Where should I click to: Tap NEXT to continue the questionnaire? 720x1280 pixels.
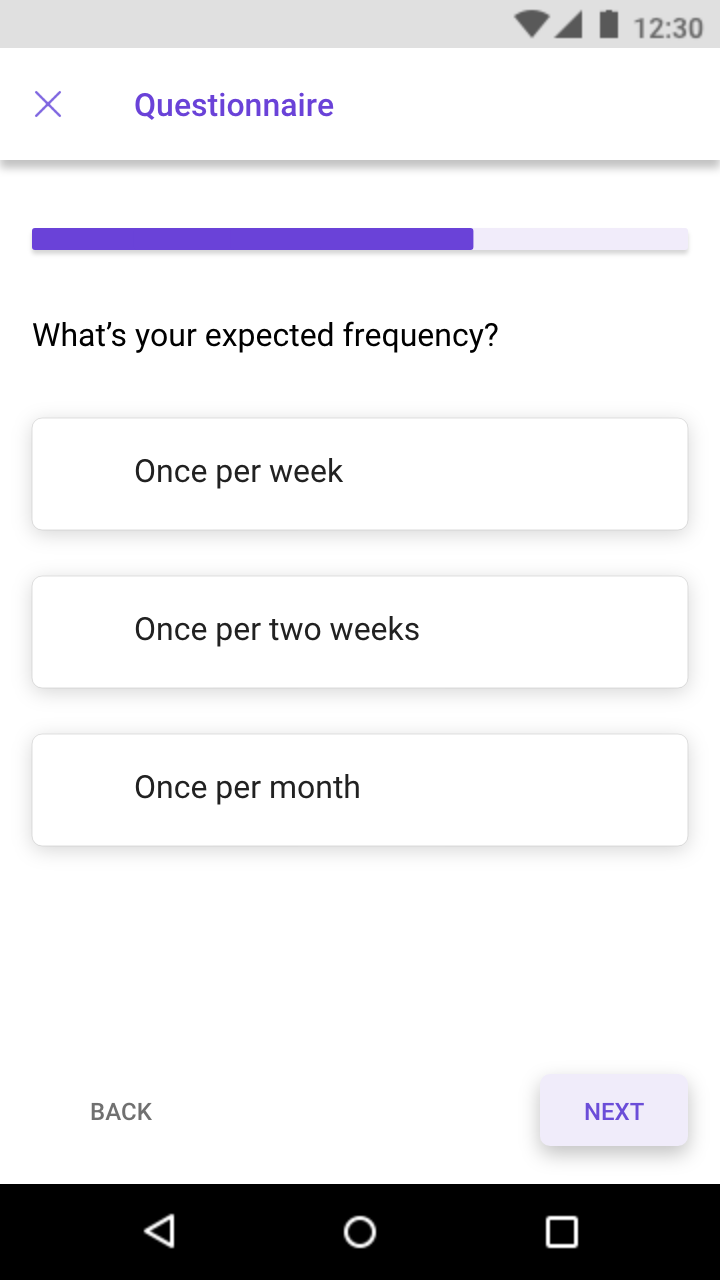pos(614,1111)
